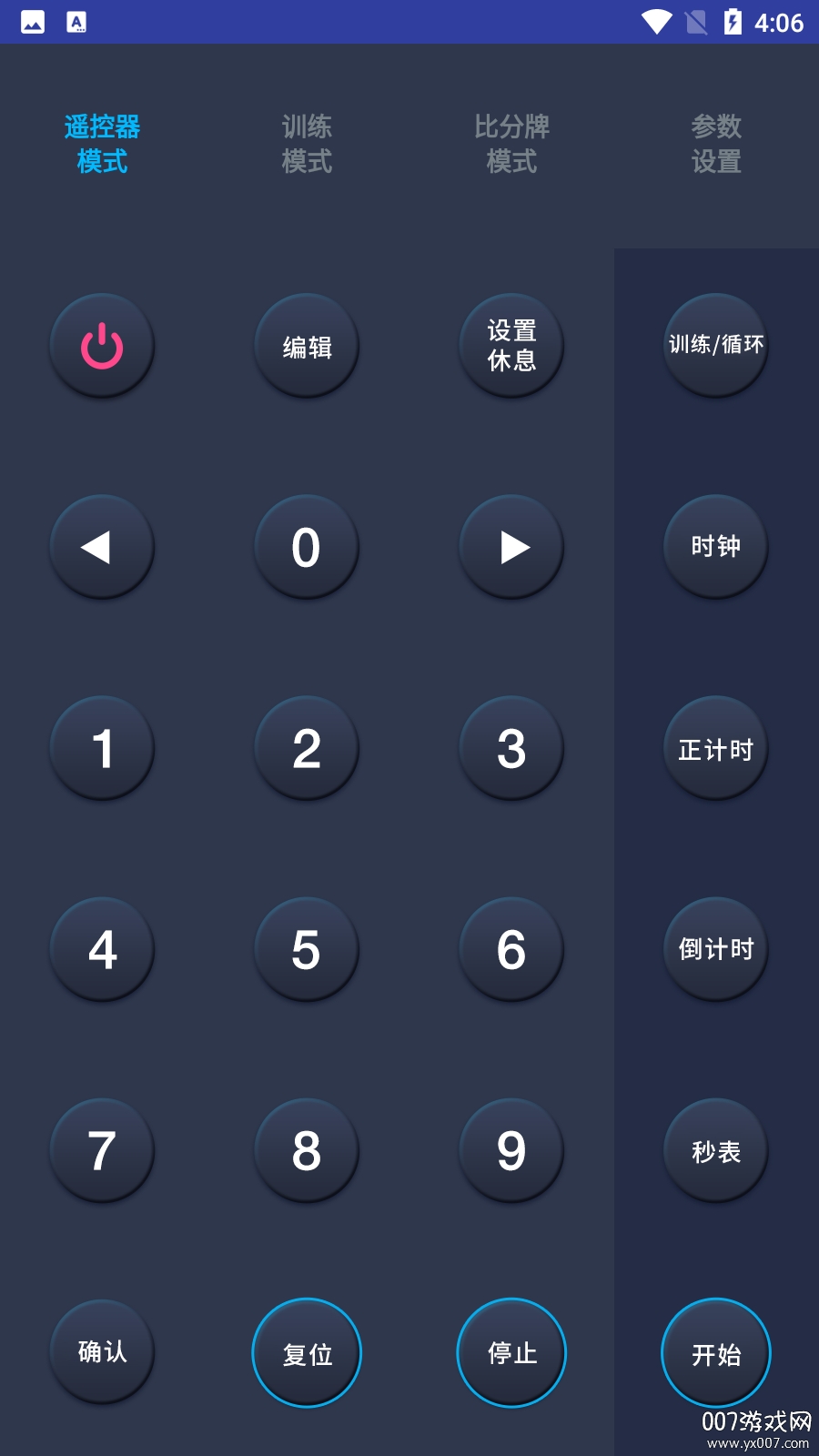Click the left arrow navigation button
The image size is (819, 1456).
coord(101,547)
